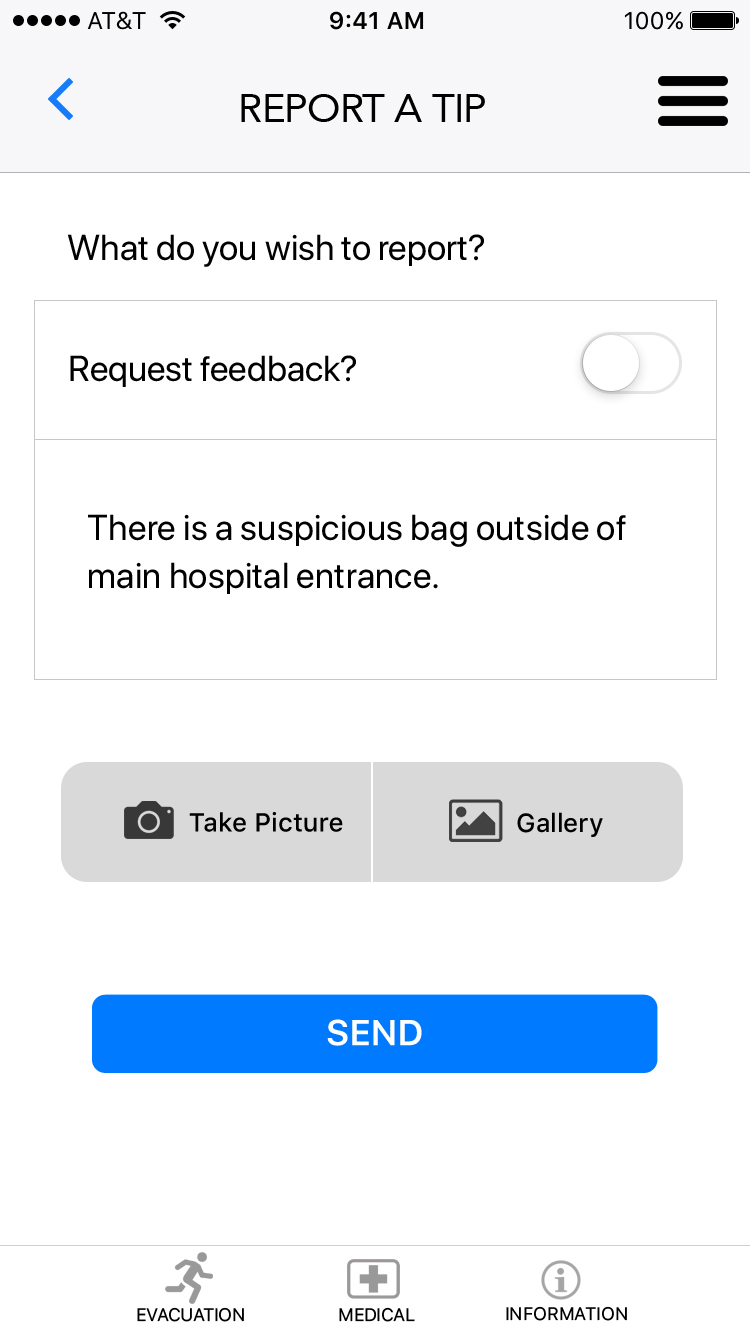Go to the Information tab
The width and height of the screenshot is (750, 1334).
pyautogui.click(x=565, y=1288)
